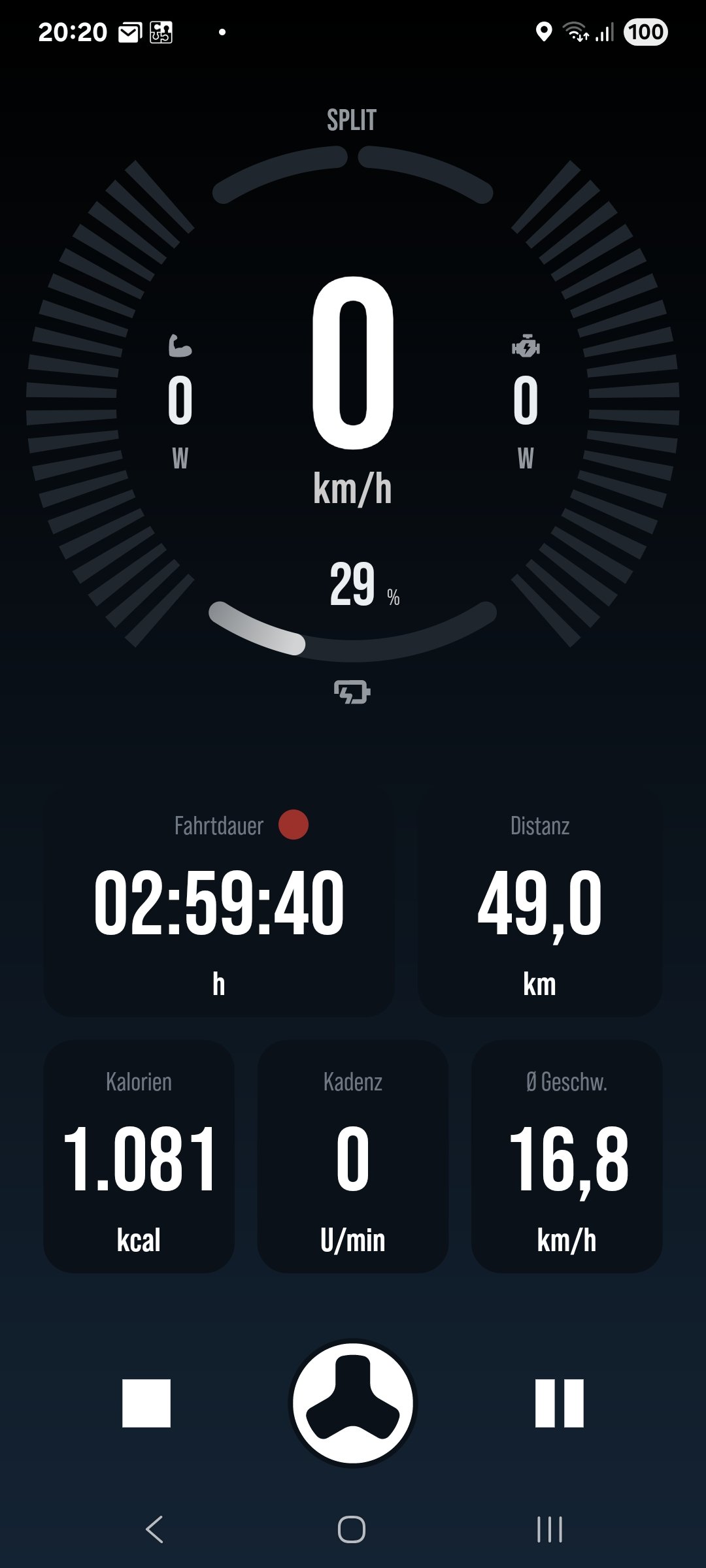Viewport: 706px width, 1568px height.
Task: Open the Fahrtdauer tile
Action: (219, 902)
